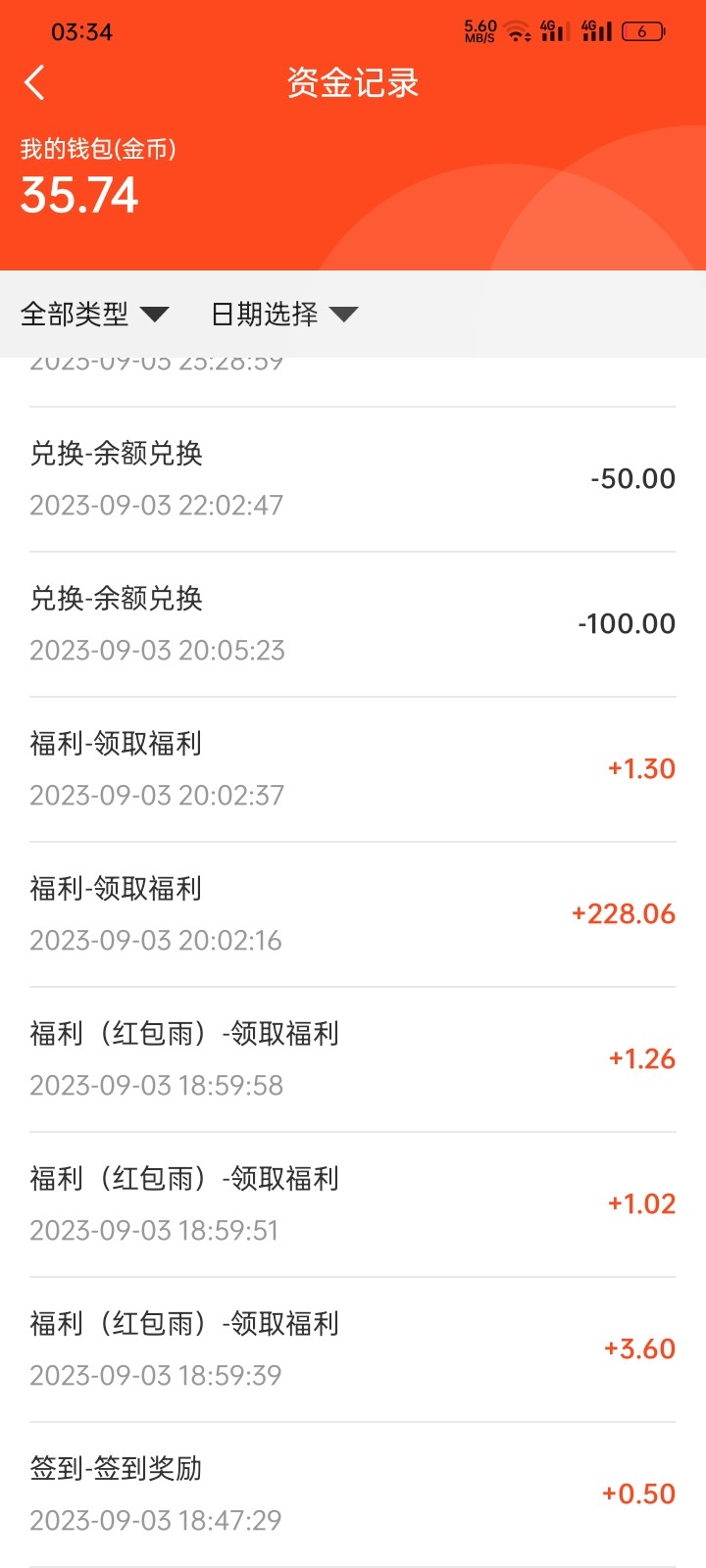Open the 全部类型 filter dropdown
706x1568 pixels.
94,315
